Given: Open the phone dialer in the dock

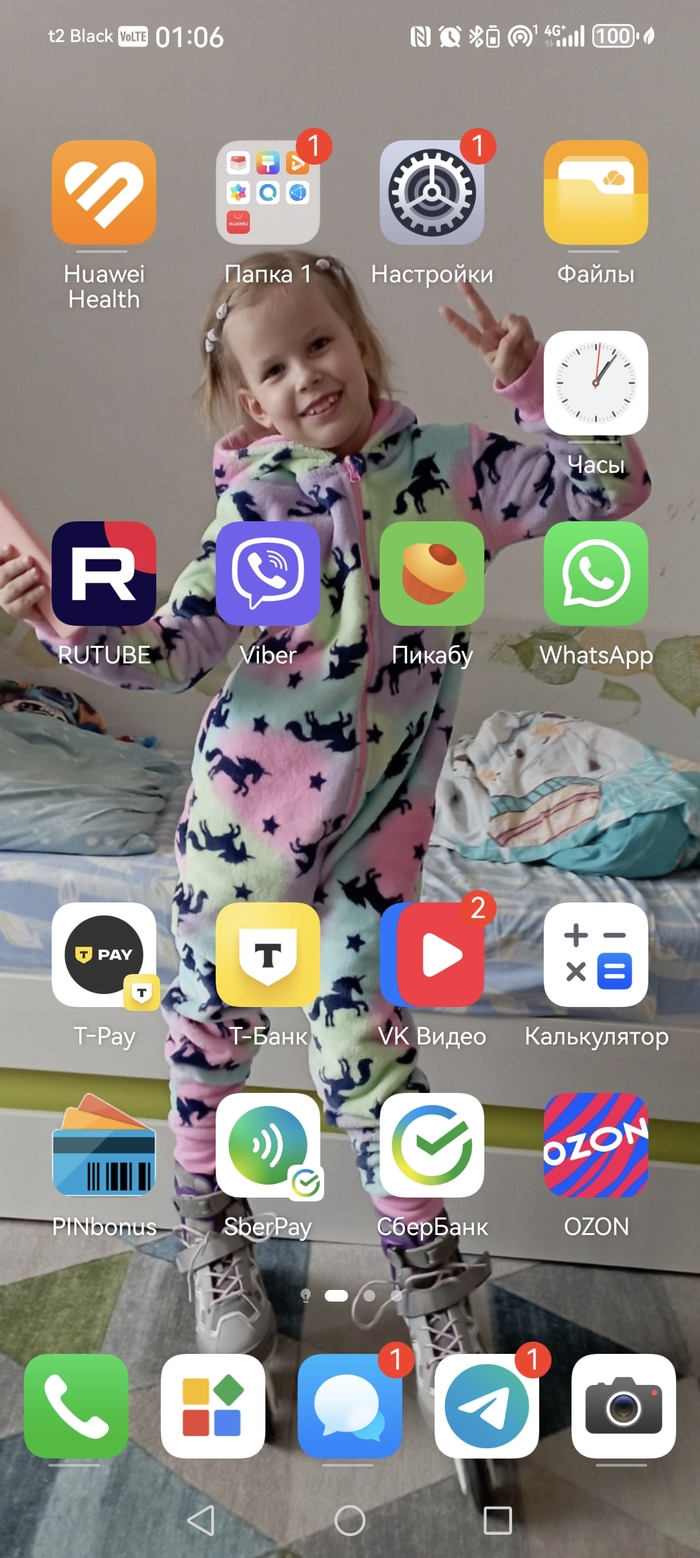Looking at the screenshot, I should point(76,1406).
